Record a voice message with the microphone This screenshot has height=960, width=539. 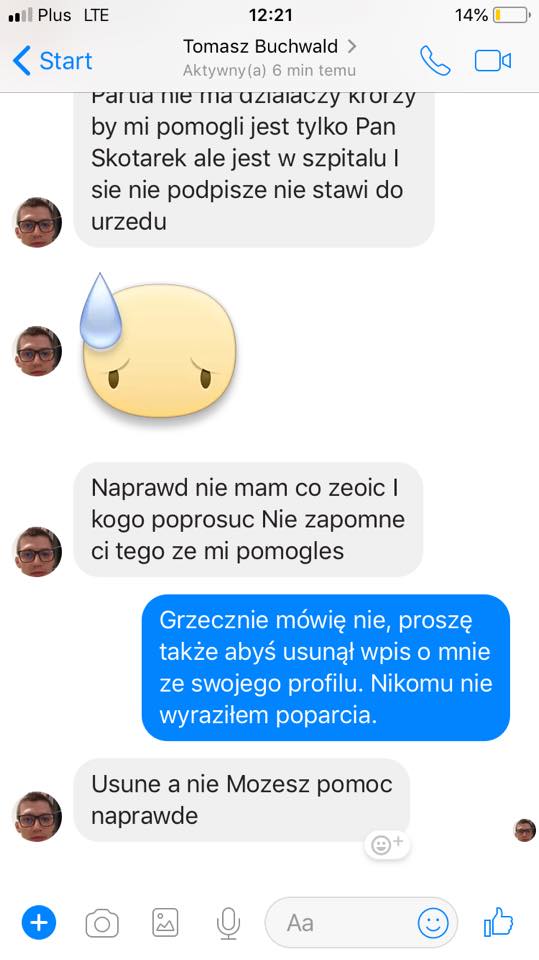pos(228,923)
